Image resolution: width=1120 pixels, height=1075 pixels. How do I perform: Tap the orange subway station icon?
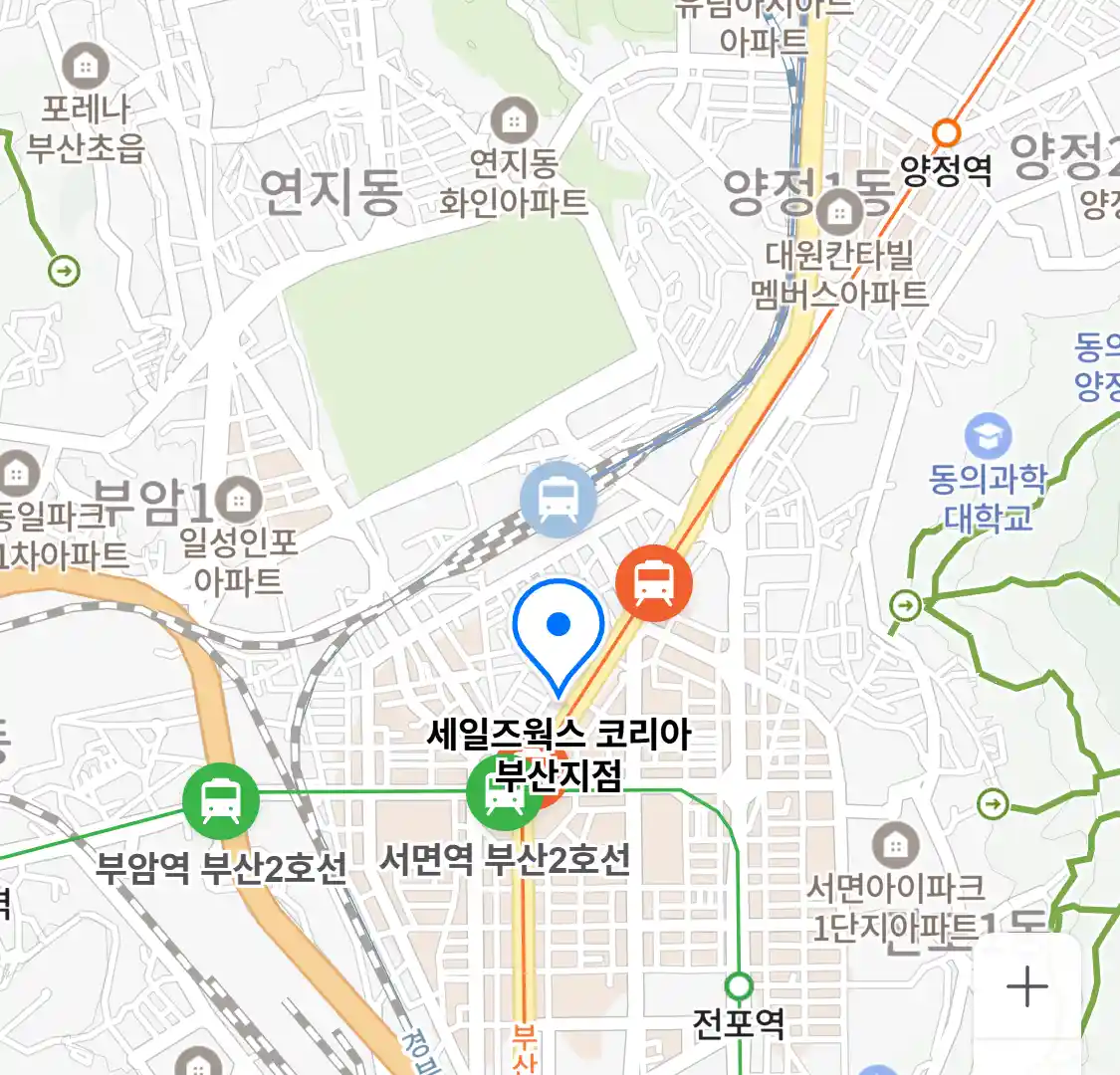point(653,582)
